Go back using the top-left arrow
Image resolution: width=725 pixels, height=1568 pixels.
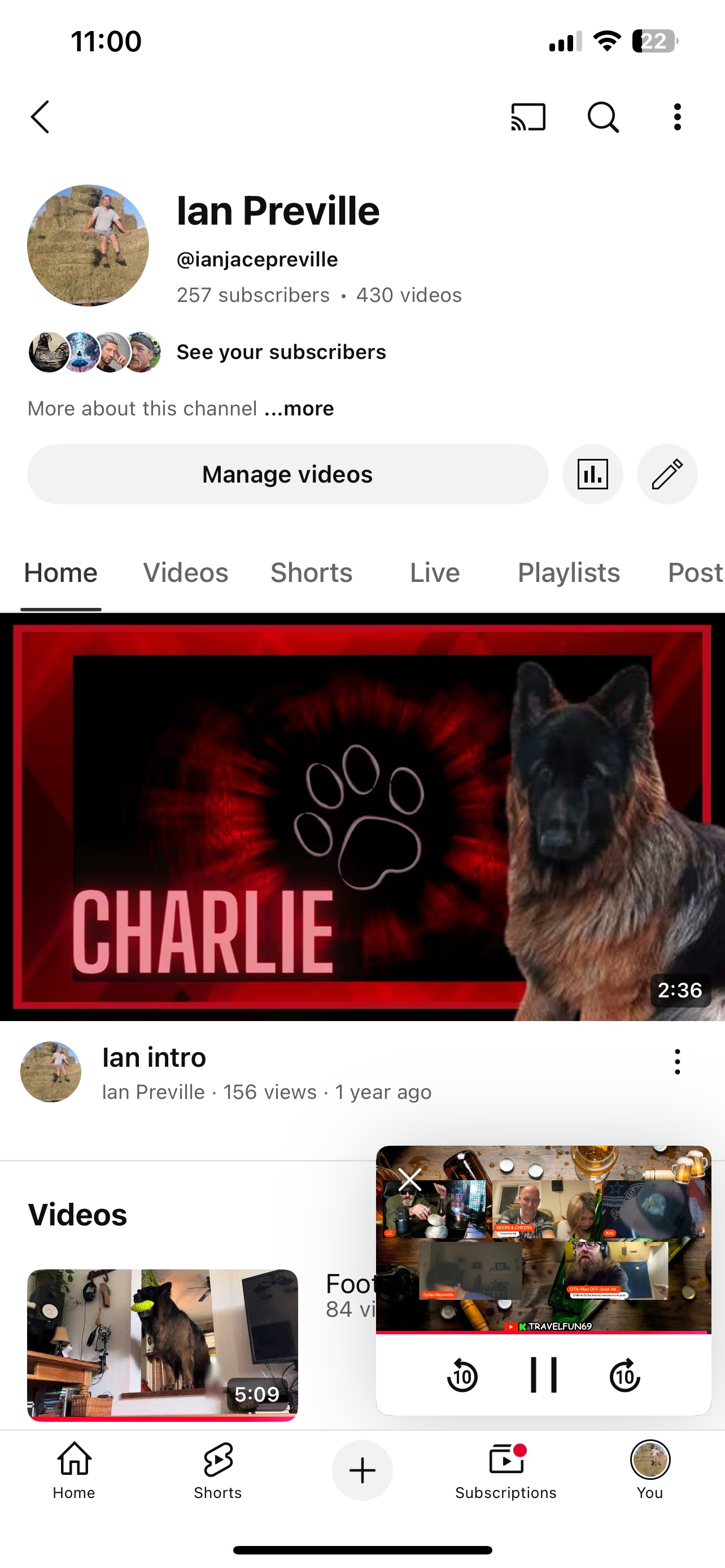(40, 117)
